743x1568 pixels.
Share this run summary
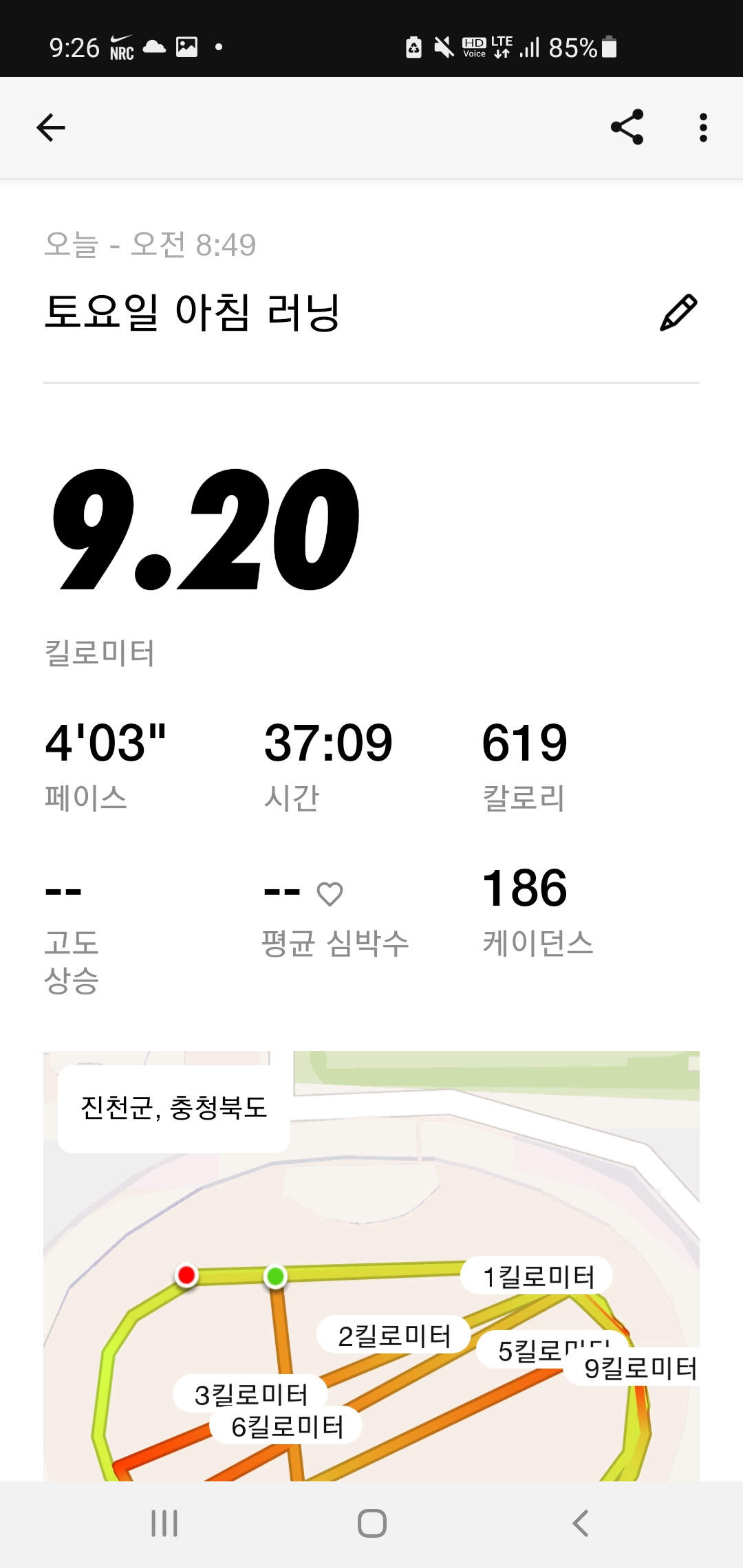pyautogui.click(x=627, y=127)
